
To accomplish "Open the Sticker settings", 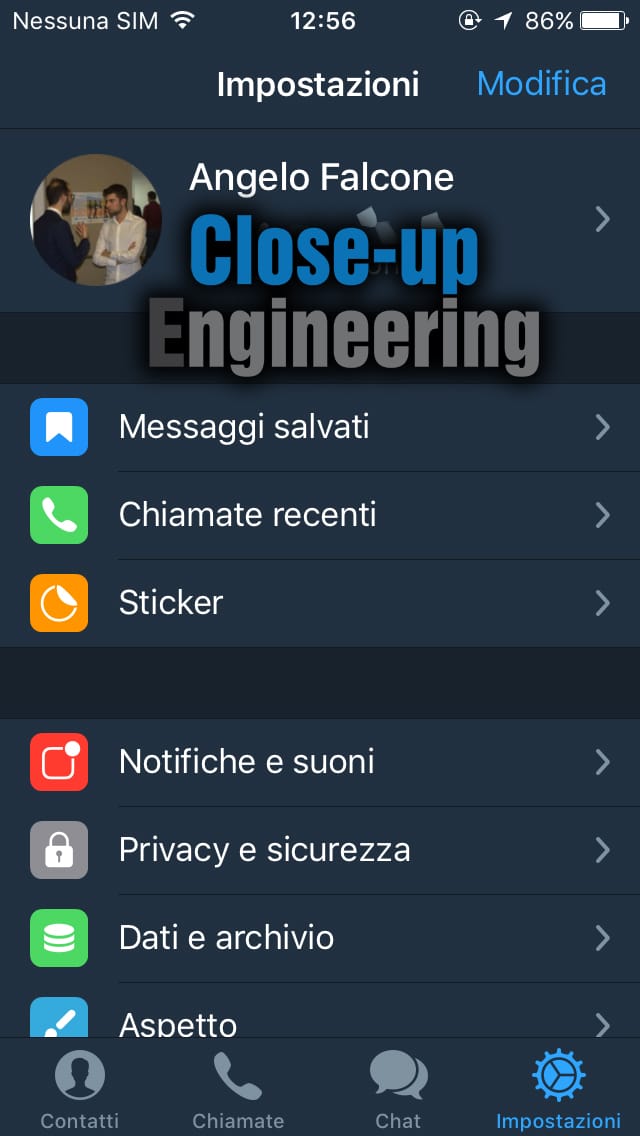I will pos(320,603).
